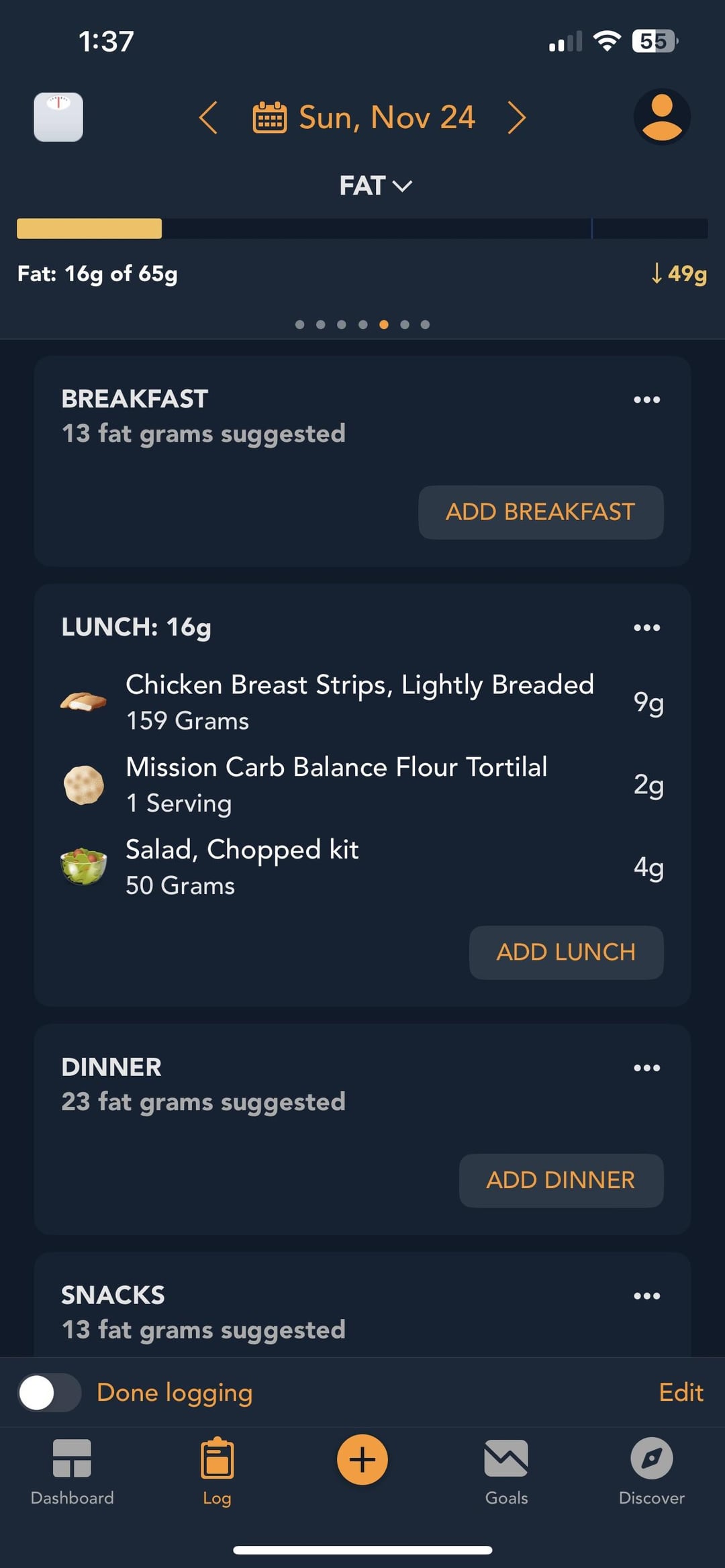Open the Lunch overflow menu
The image size is (725, 1568).
[646, 628]
